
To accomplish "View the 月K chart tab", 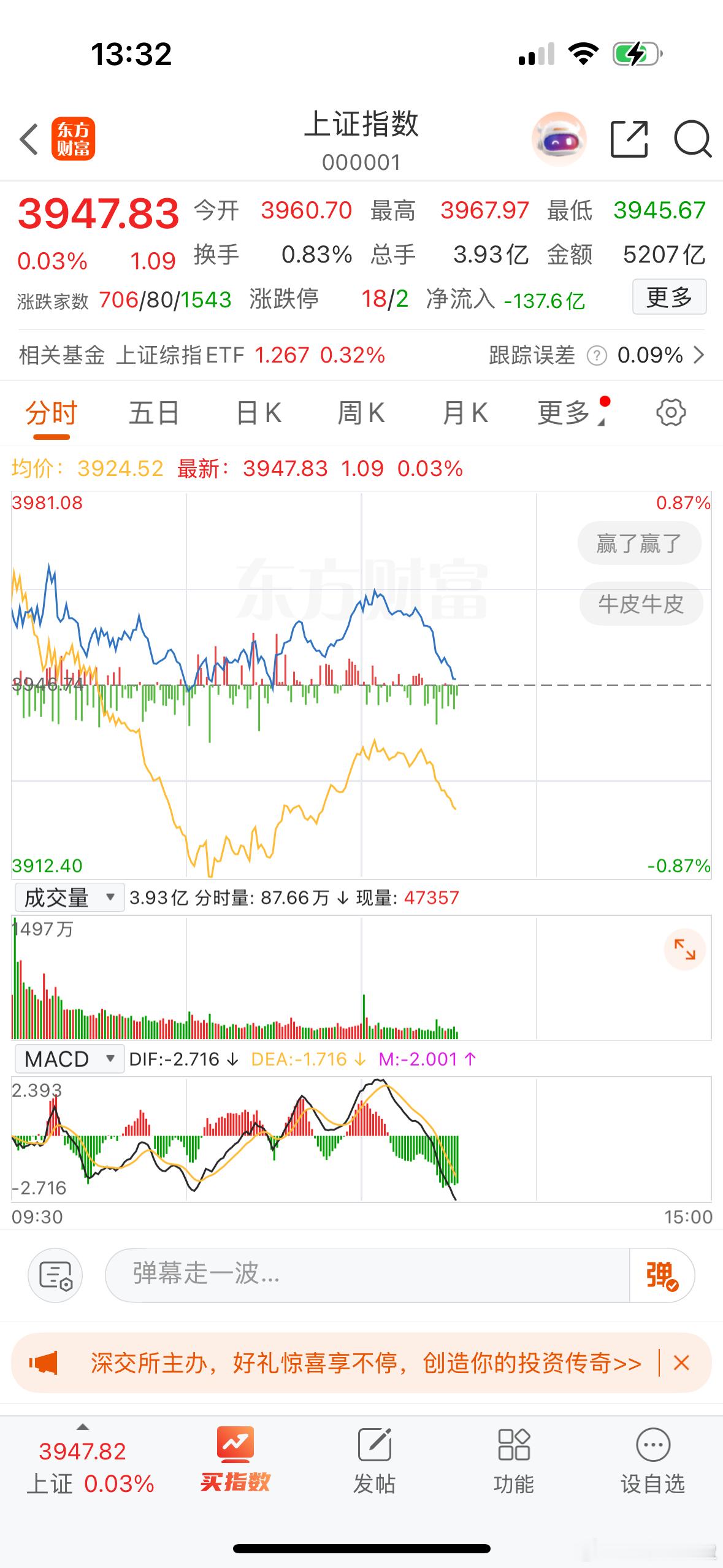I will (465, 413).
